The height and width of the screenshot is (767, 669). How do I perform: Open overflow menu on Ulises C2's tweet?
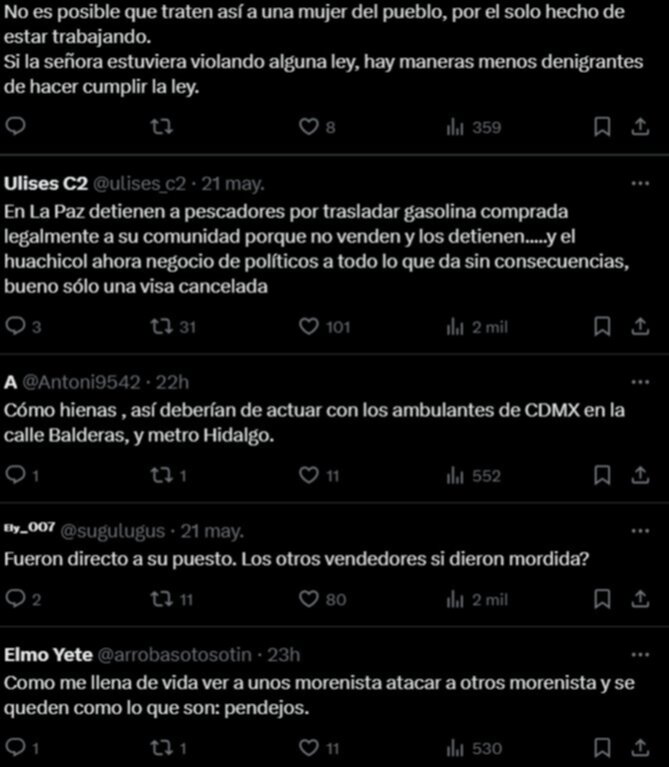[x=640, y=184]
